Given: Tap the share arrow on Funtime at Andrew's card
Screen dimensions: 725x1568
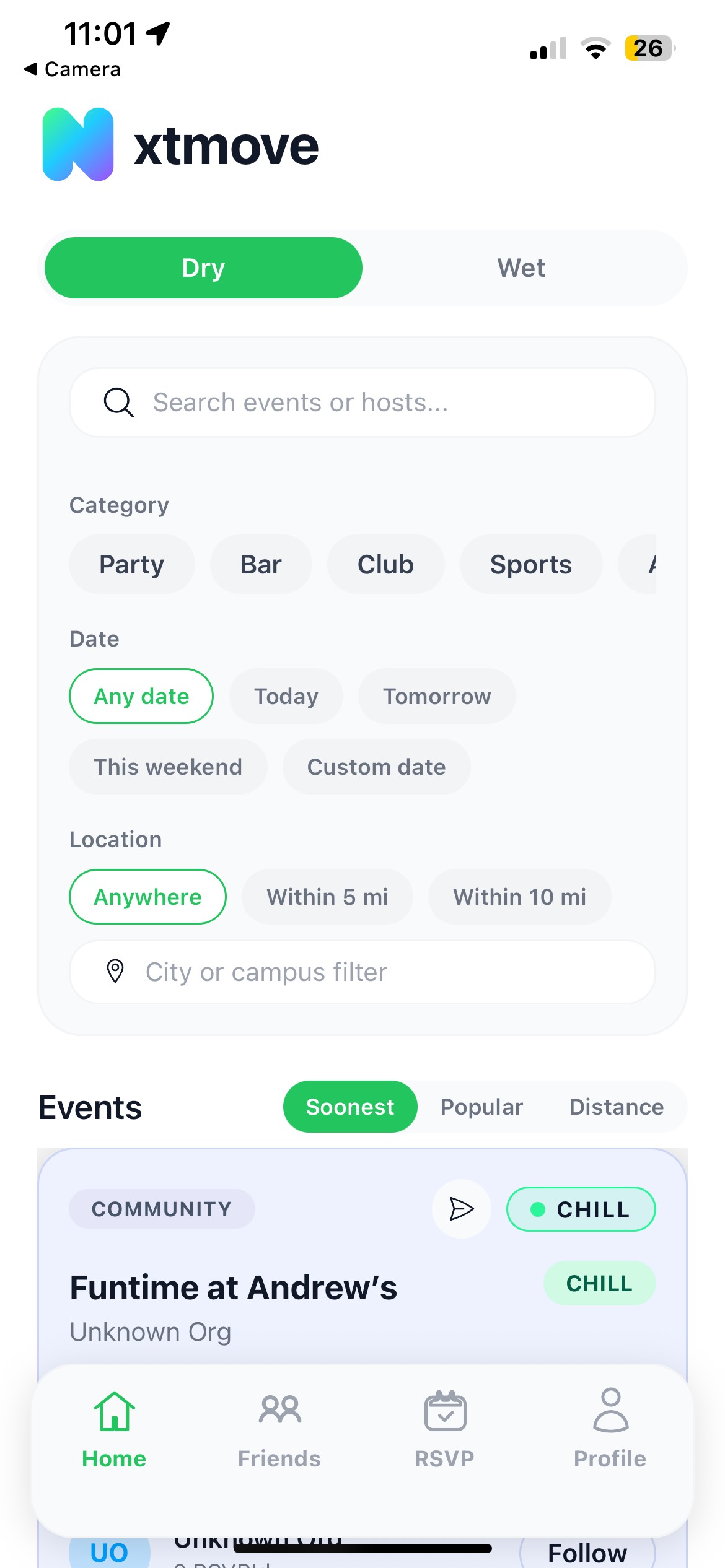Looking at the screenshot, I should tap(461, 1208).
